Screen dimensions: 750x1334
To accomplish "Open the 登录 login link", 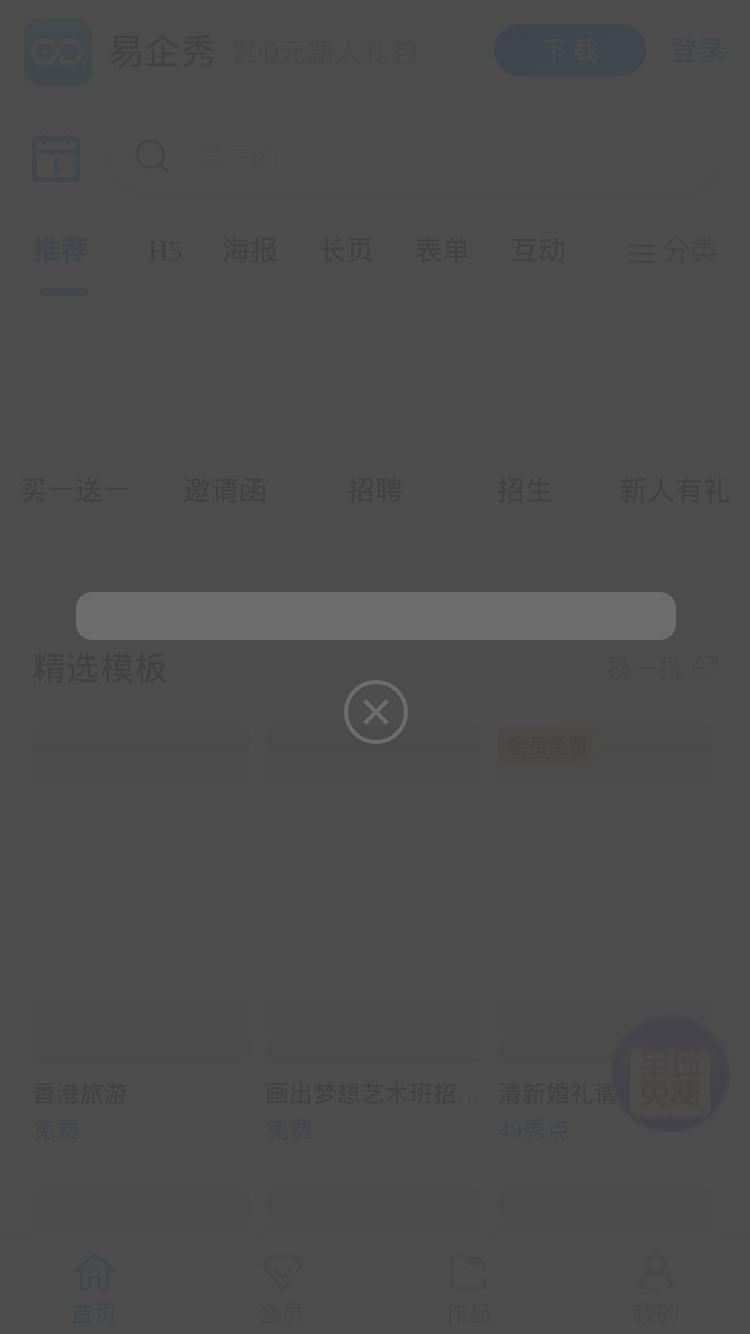I will coord(697,51).
